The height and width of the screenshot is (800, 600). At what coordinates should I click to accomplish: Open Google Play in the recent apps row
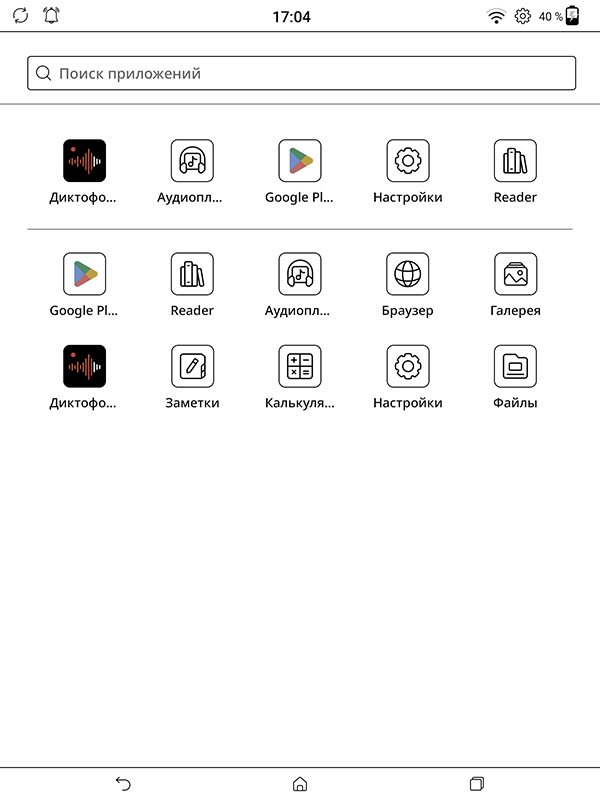(x=299, y=160)
